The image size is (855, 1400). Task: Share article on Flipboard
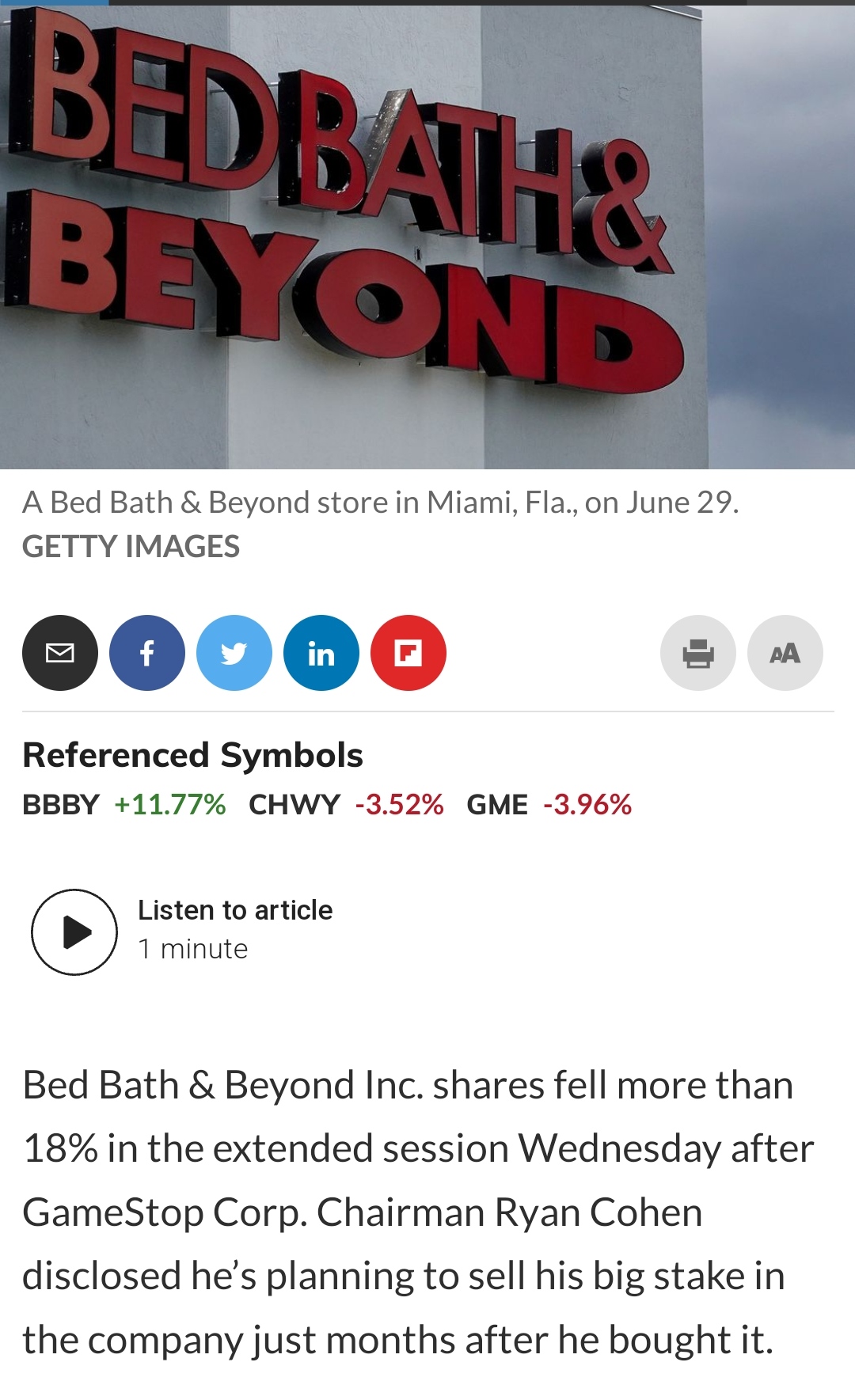(408, 653)
